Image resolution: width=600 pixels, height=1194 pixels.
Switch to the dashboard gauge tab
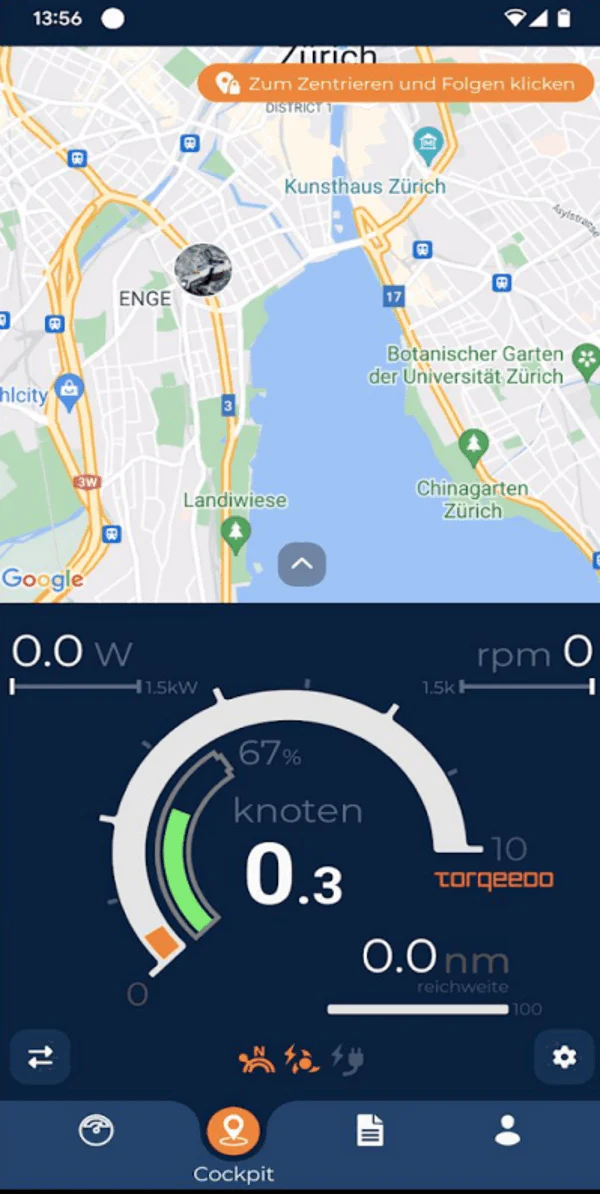(x=97, y=1131)
